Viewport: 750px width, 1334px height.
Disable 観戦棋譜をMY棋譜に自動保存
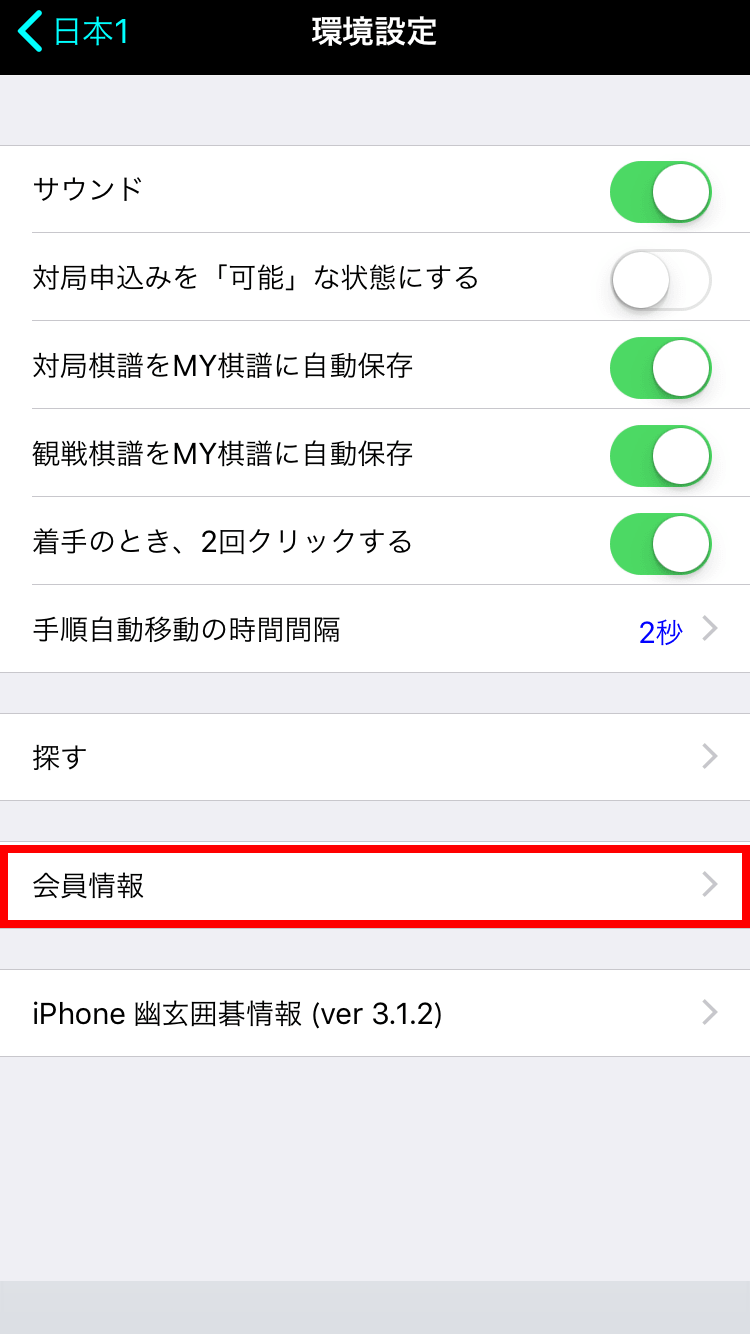(660, 455)
